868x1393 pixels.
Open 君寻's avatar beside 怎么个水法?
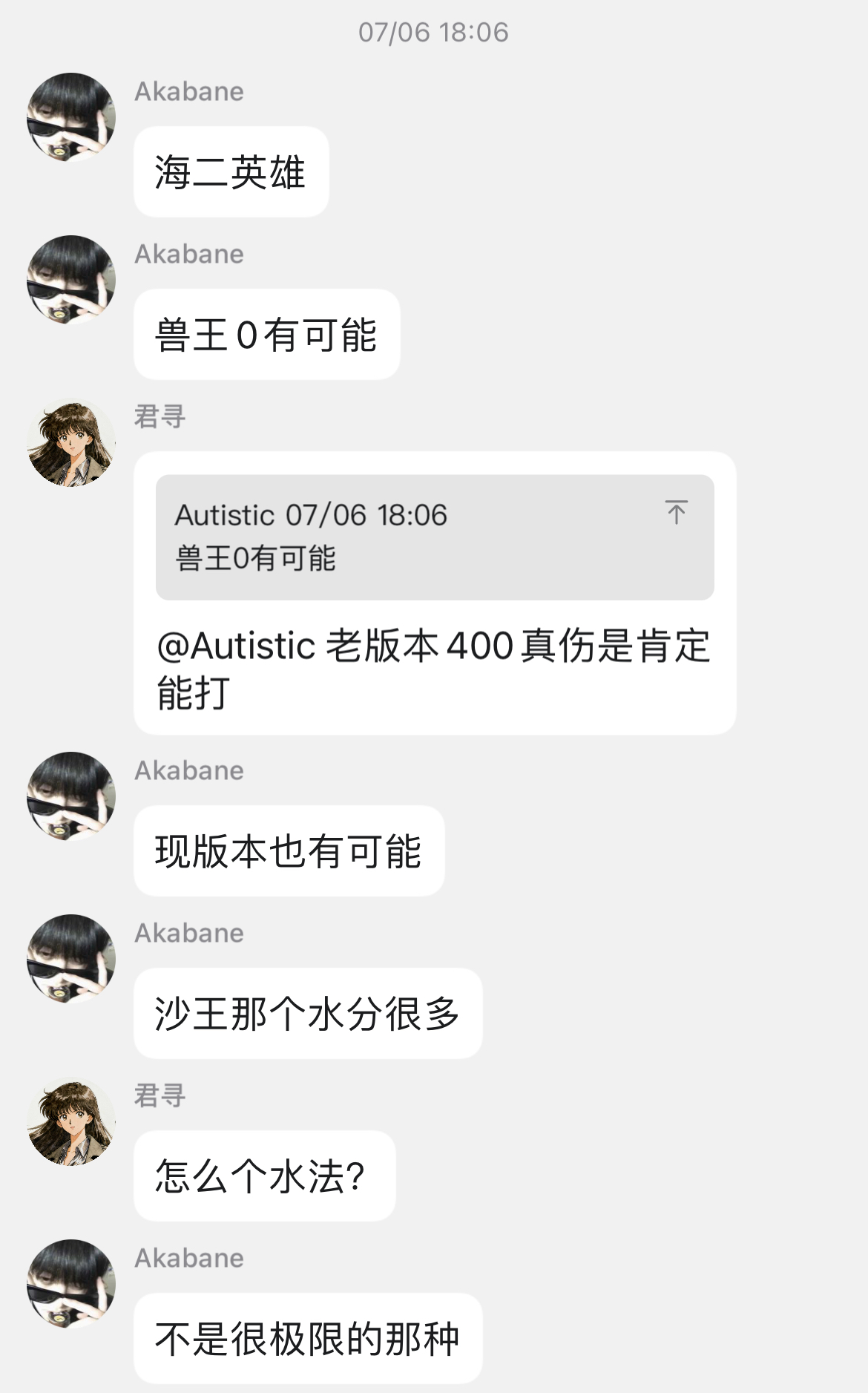click(71, 1121)
